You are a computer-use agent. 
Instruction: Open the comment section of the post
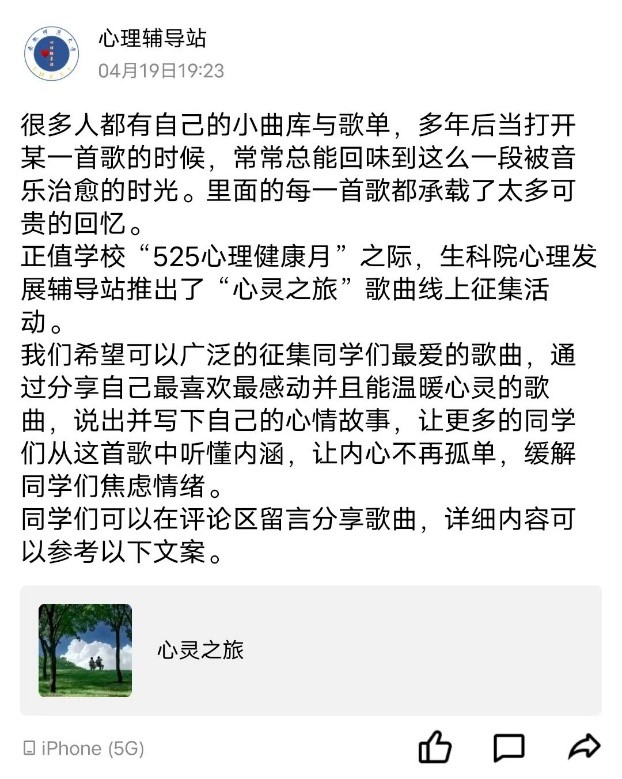509,747
